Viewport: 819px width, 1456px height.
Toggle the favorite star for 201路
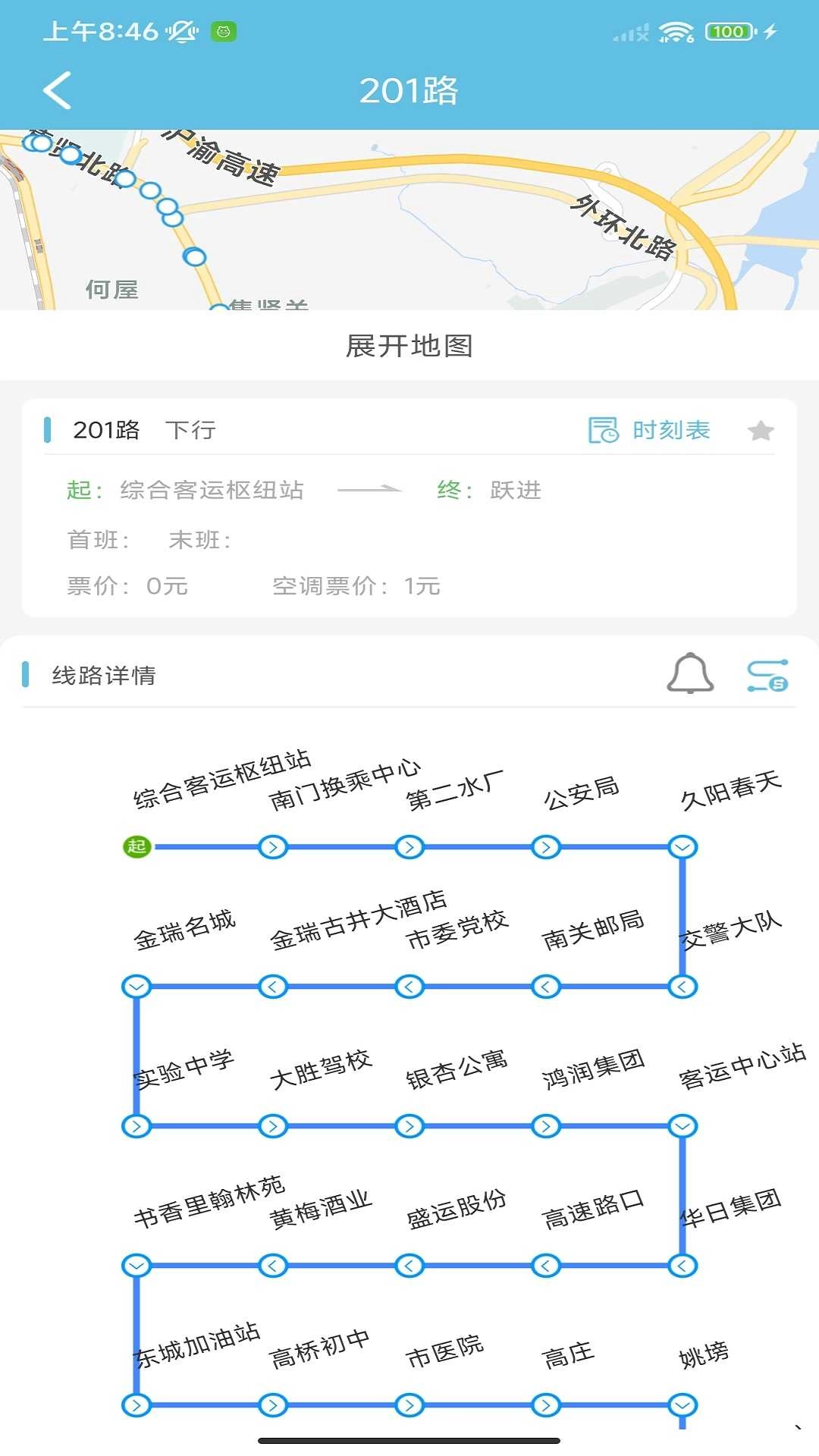[761, 430]
